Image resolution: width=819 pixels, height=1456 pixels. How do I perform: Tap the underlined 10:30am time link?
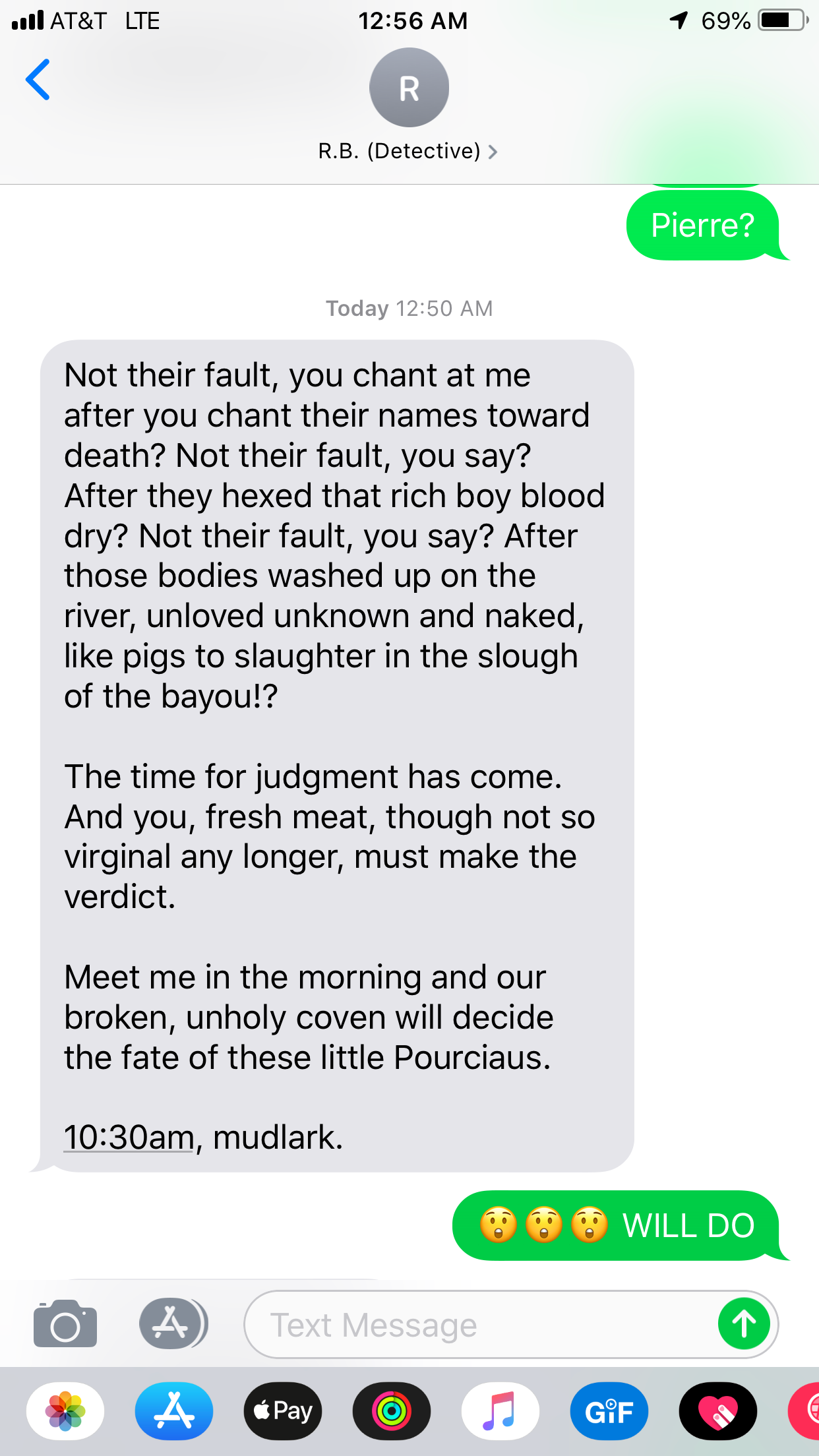pos(129,1137)
